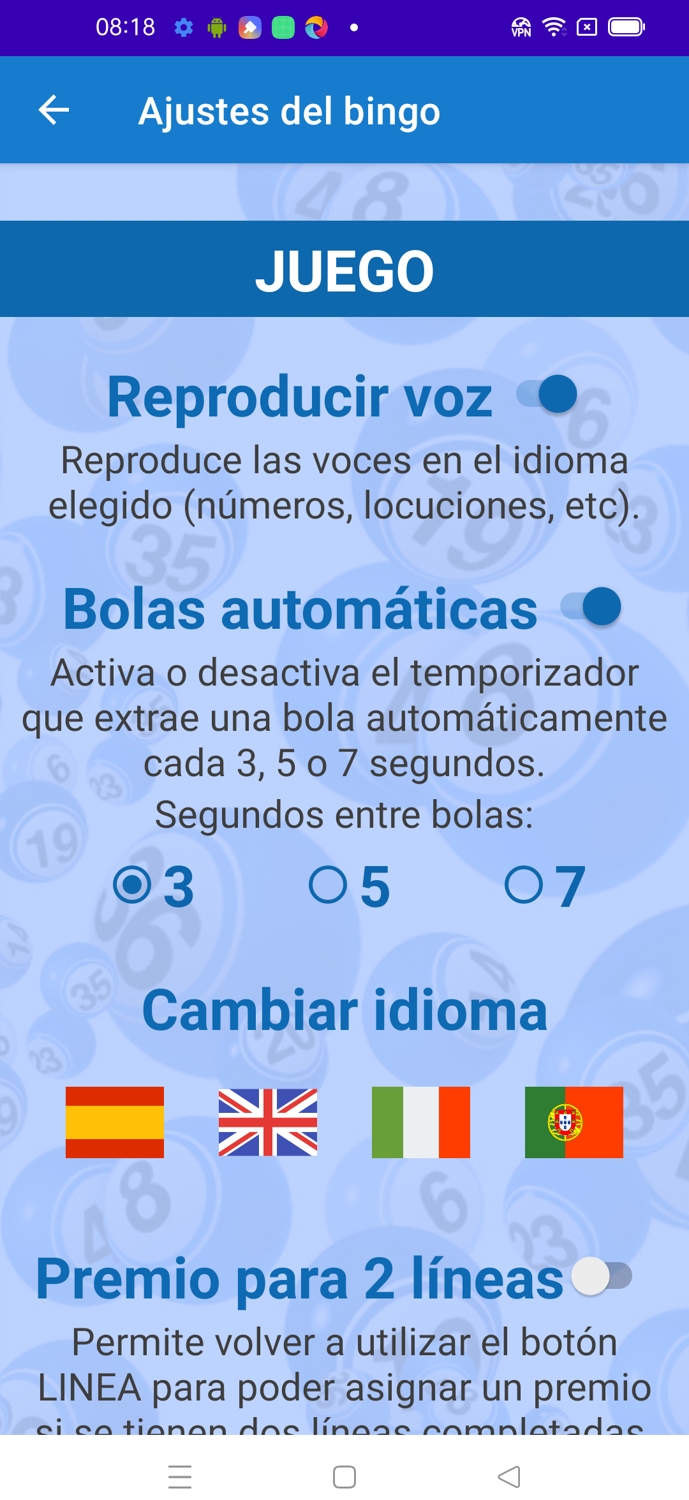Image resolution: width=689 pixels, height=1500 pixels.
Task: Pick 7 seconds between balls
Action: [x=545, y=885]
